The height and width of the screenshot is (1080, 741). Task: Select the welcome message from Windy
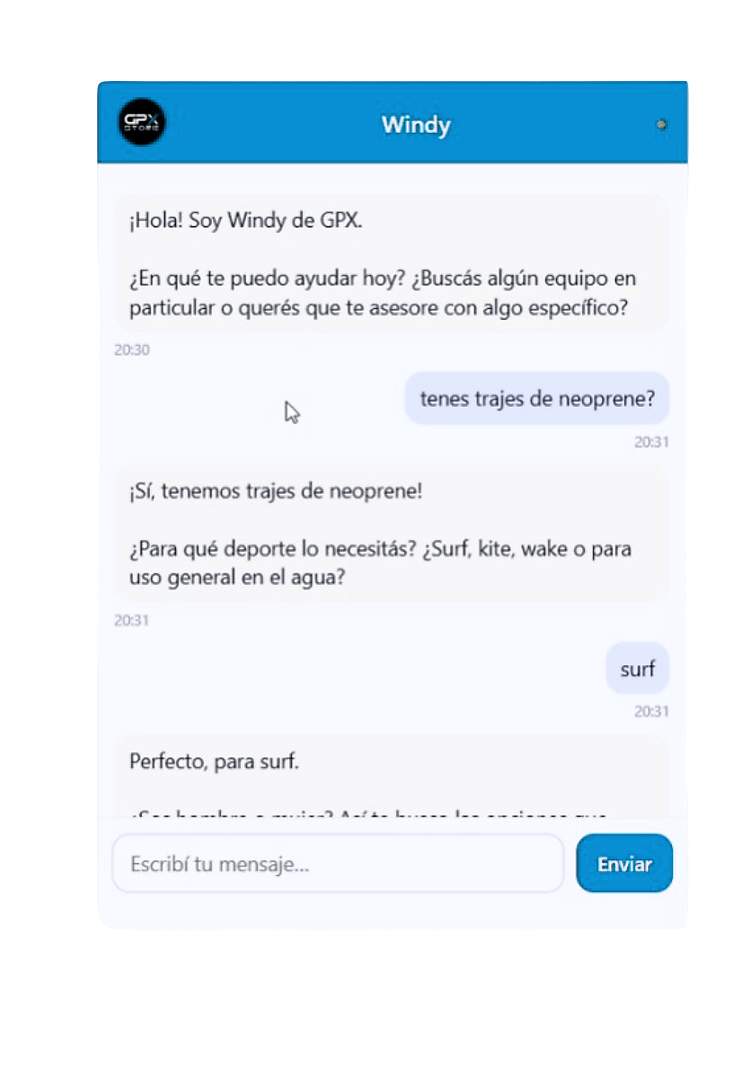390,263
